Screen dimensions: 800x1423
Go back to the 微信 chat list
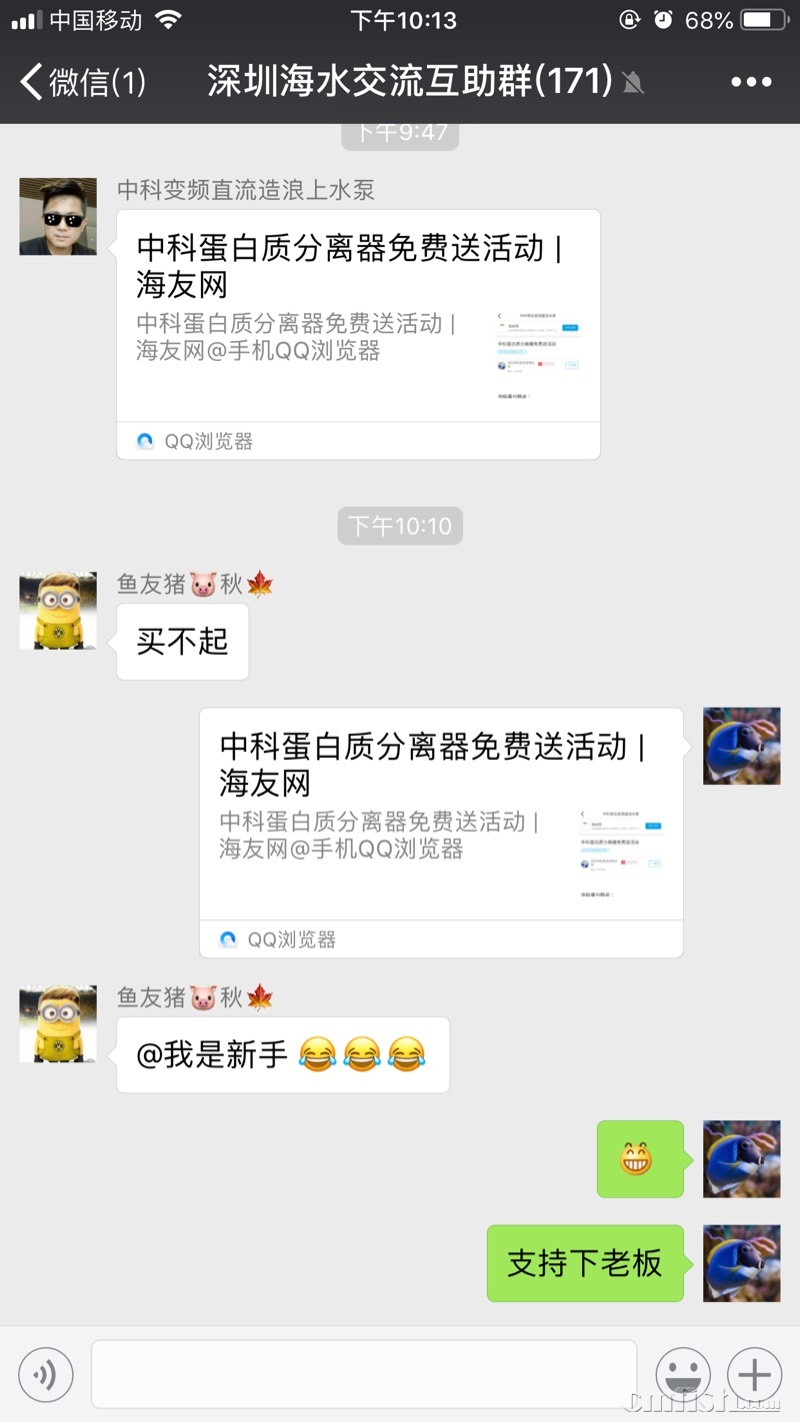[x=82, y=82]
